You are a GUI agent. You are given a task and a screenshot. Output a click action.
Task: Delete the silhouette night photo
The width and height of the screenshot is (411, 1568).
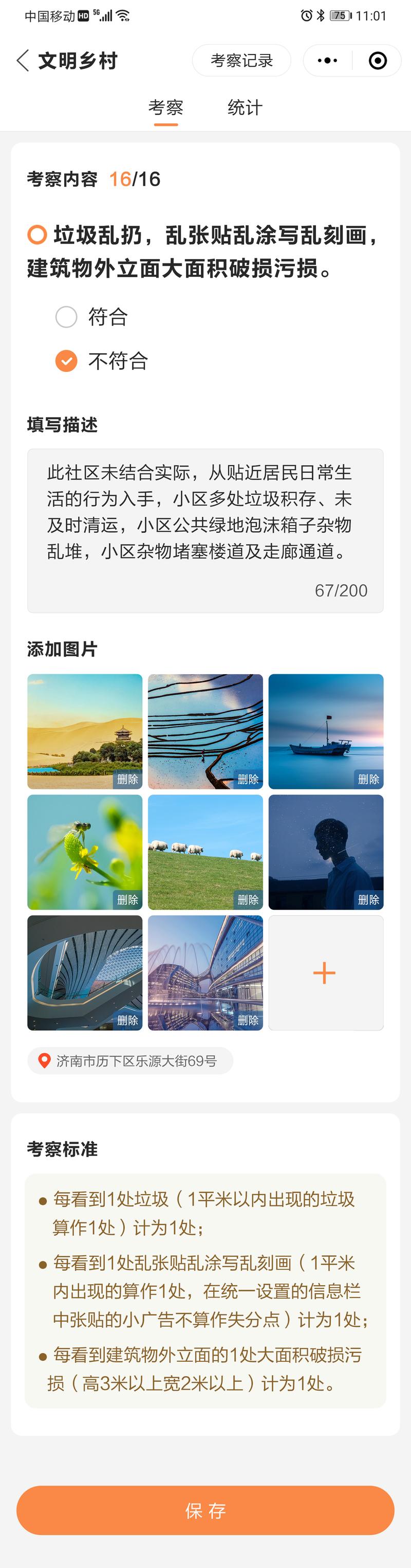coord(368,899)
